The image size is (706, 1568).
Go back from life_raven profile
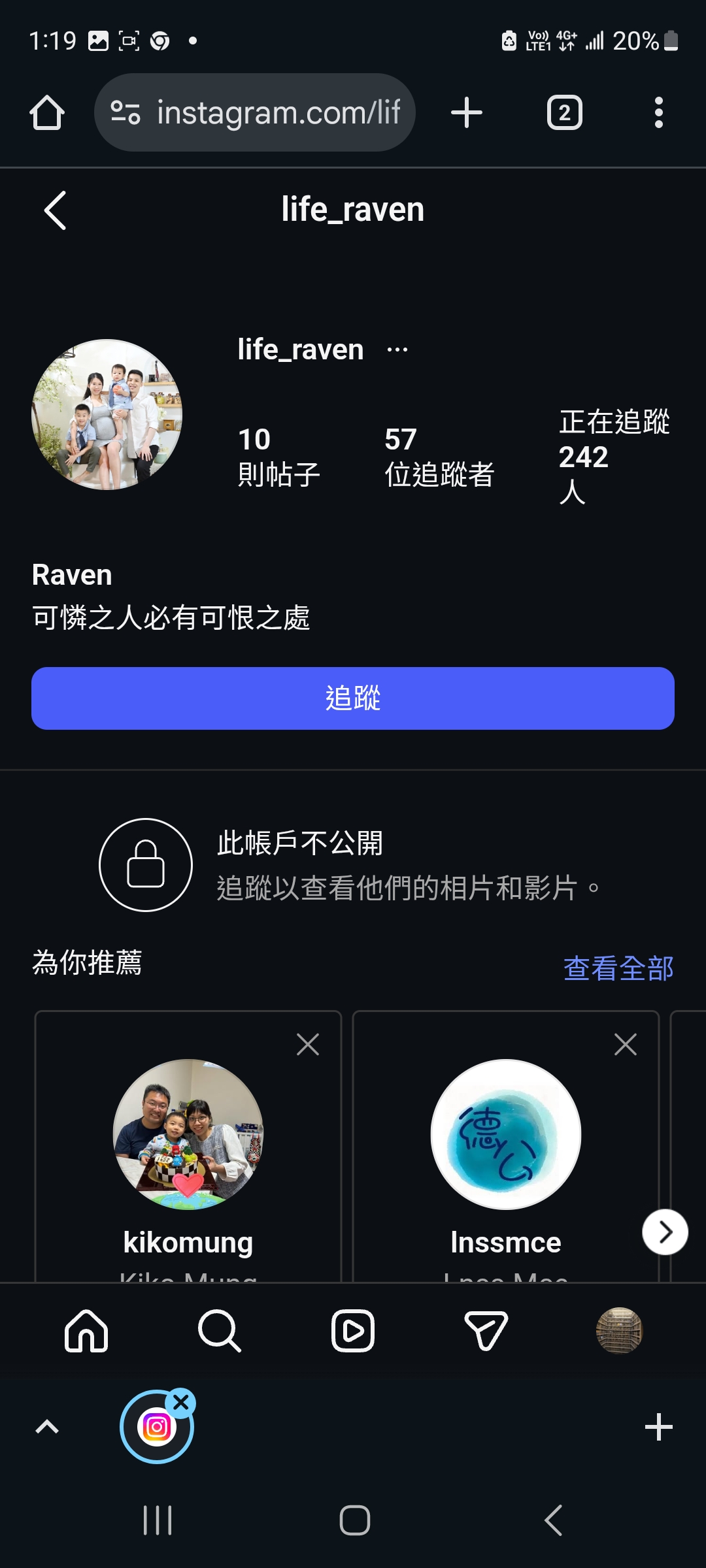pyautogui.click(x=55, y=210)
